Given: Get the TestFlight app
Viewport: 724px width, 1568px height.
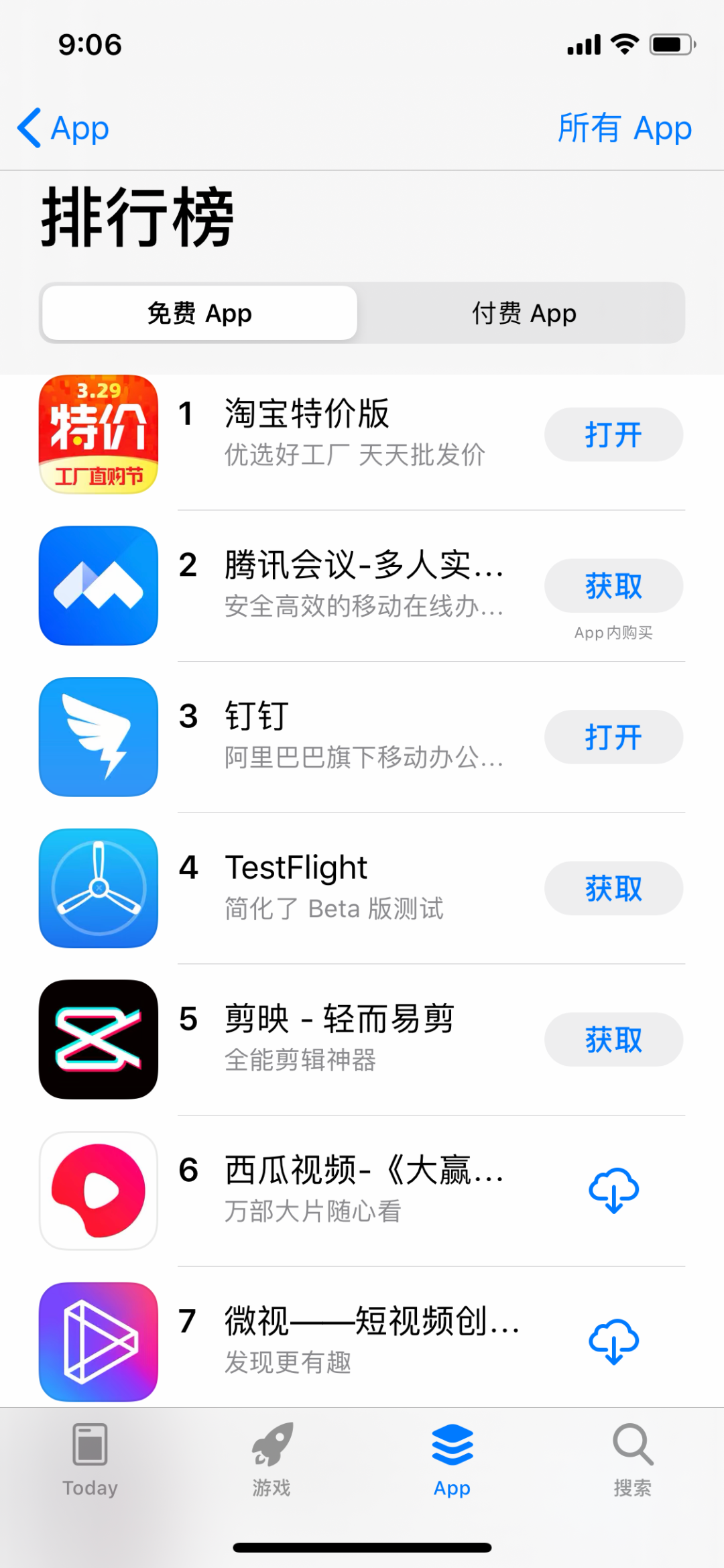Looking at the screenshot, I should tap(613, 888).
